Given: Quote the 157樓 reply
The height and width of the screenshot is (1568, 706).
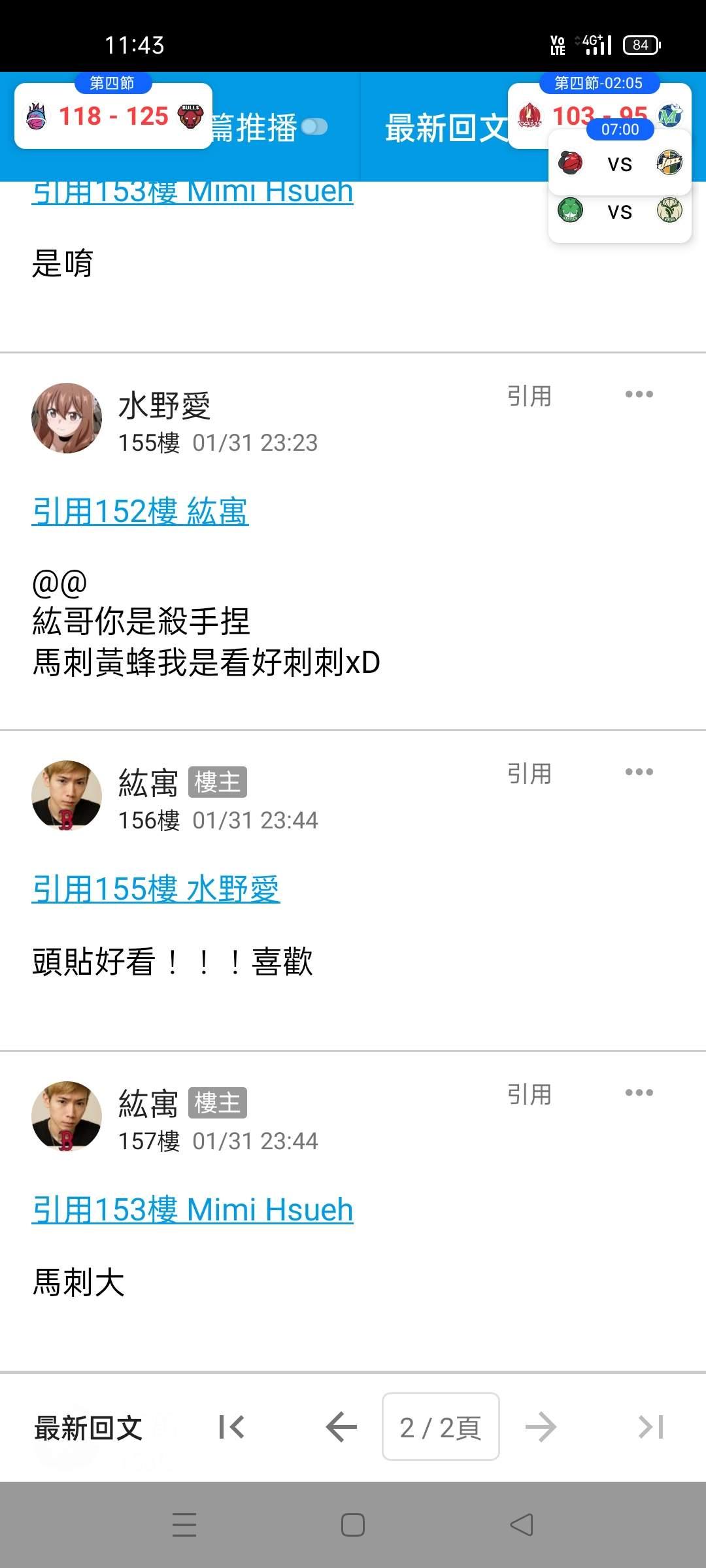Looking at the screenshot, I should [x=529, y=1094].
